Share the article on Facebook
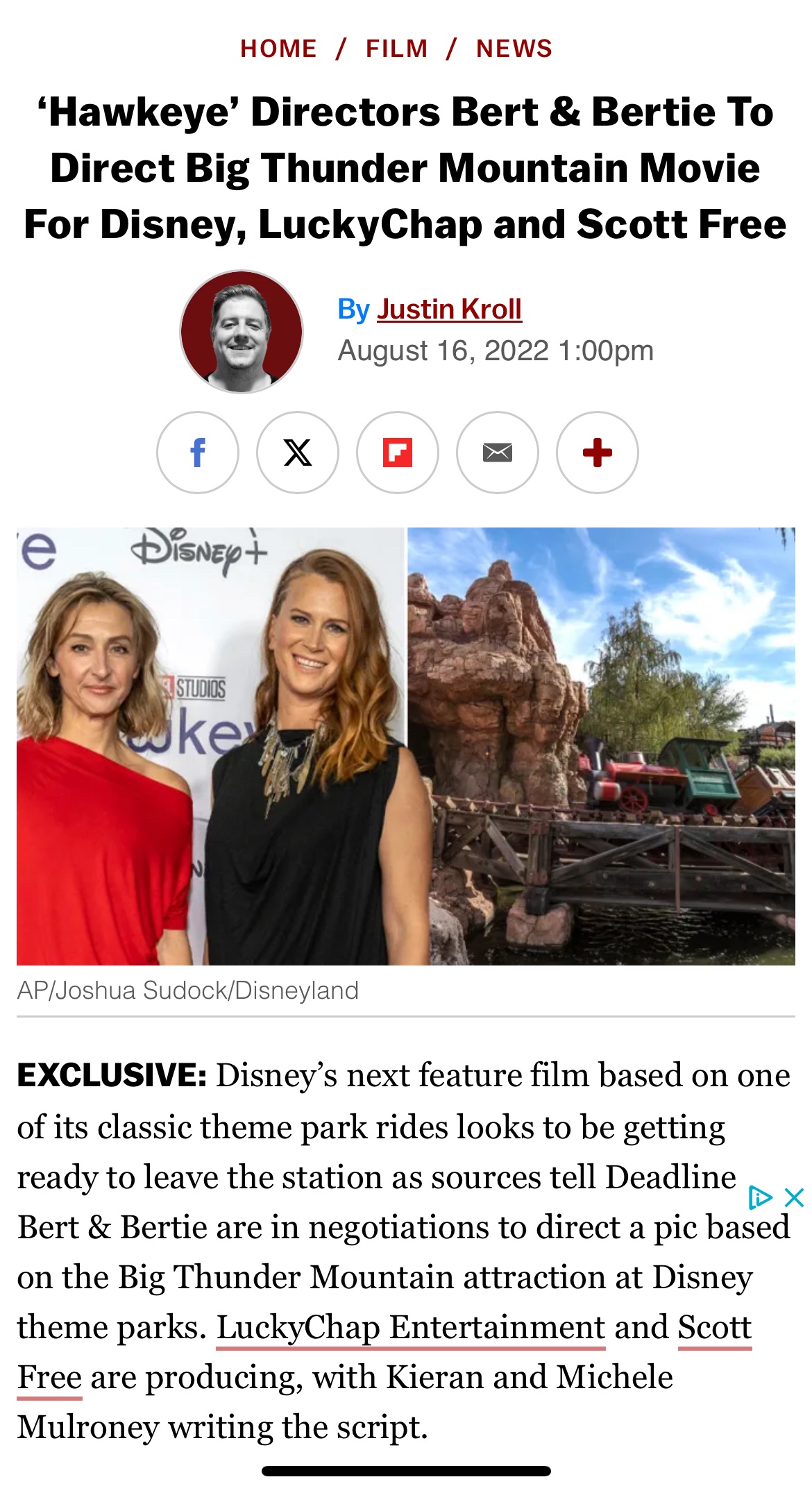This screenshot has width=812, height=1493. [x=198, y=453]
